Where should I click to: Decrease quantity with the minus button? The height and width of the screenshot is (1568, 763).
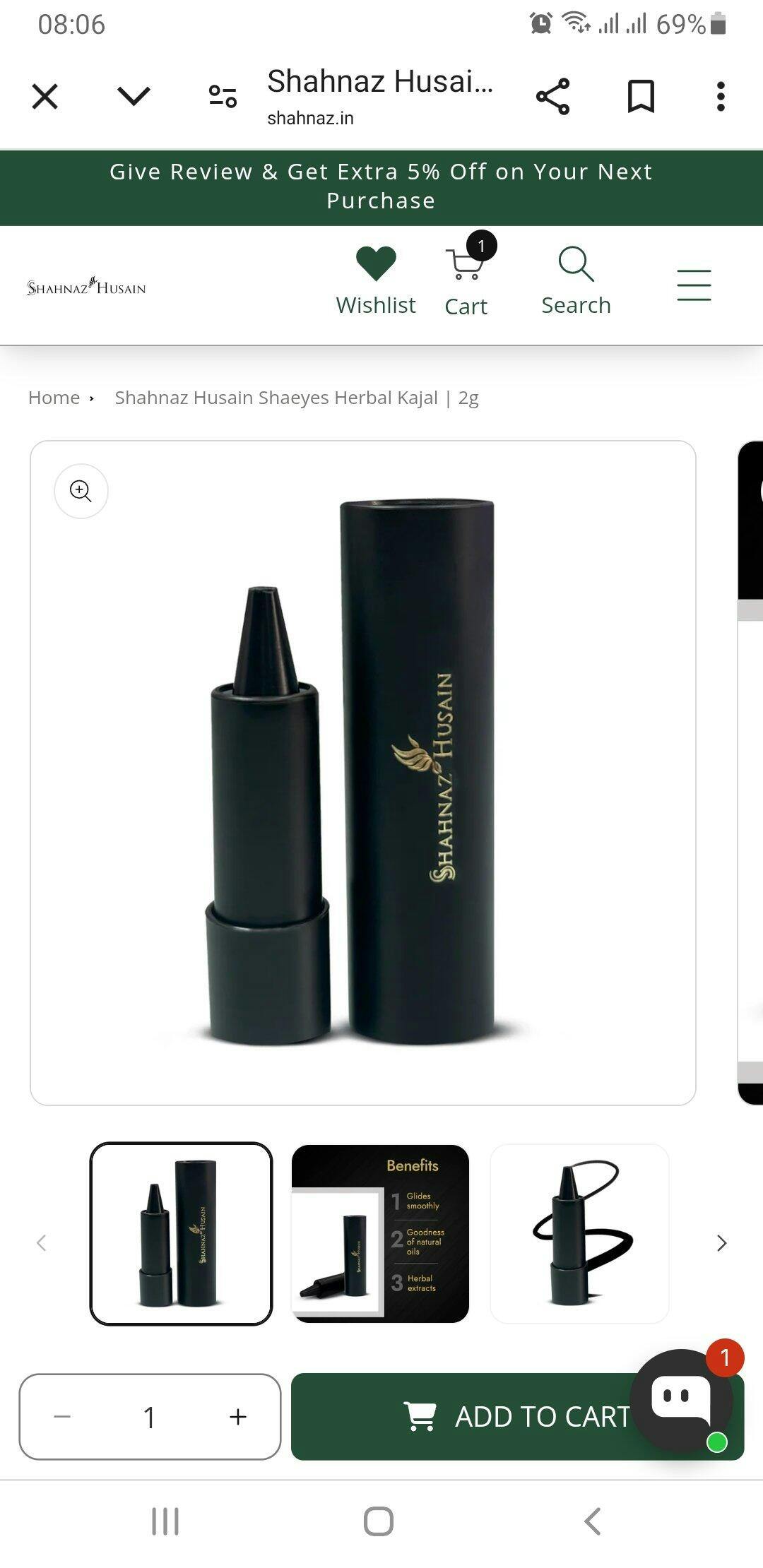tap(62, 1416)
